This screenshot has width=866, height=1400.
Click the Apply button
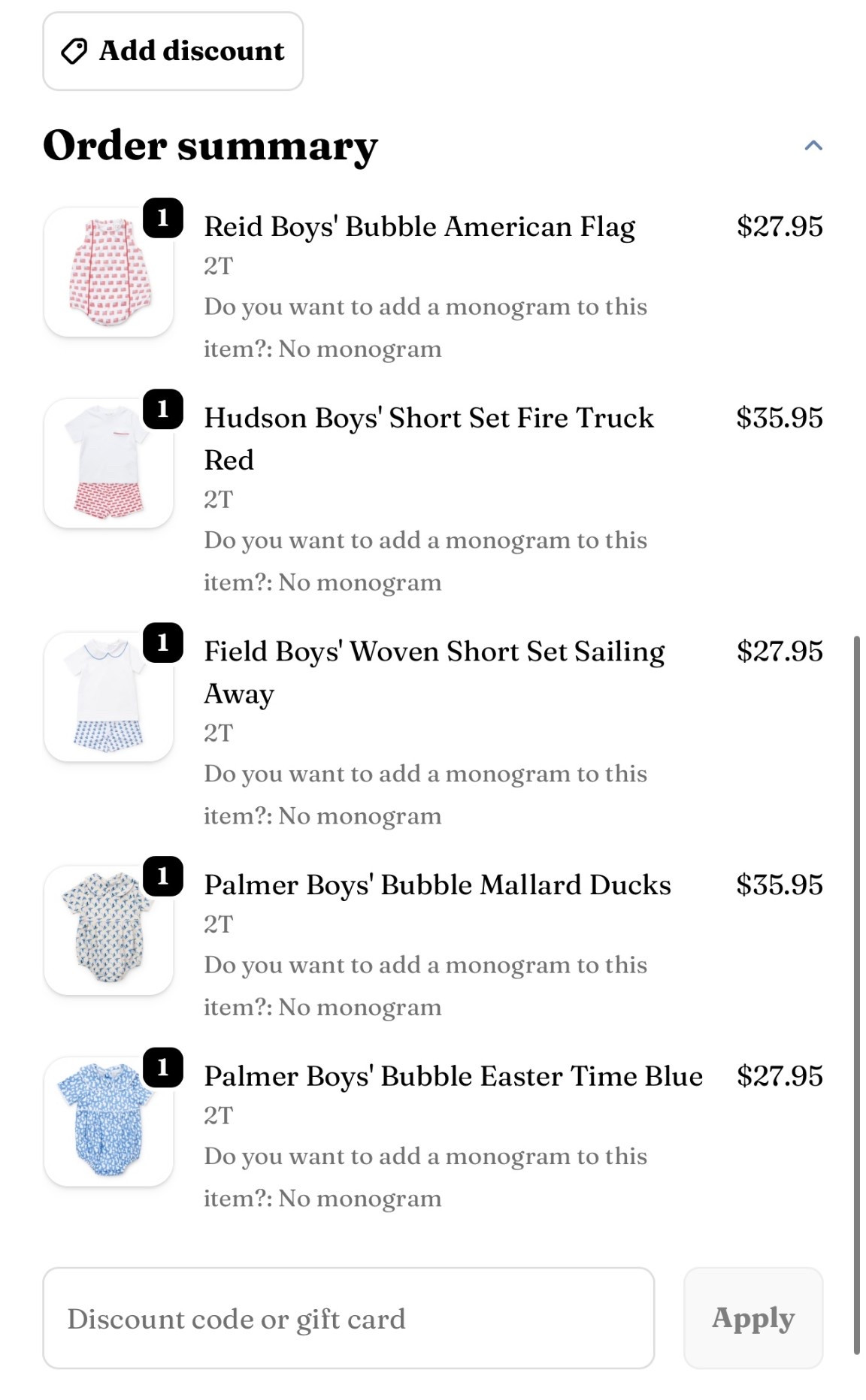click(752, 1318)
